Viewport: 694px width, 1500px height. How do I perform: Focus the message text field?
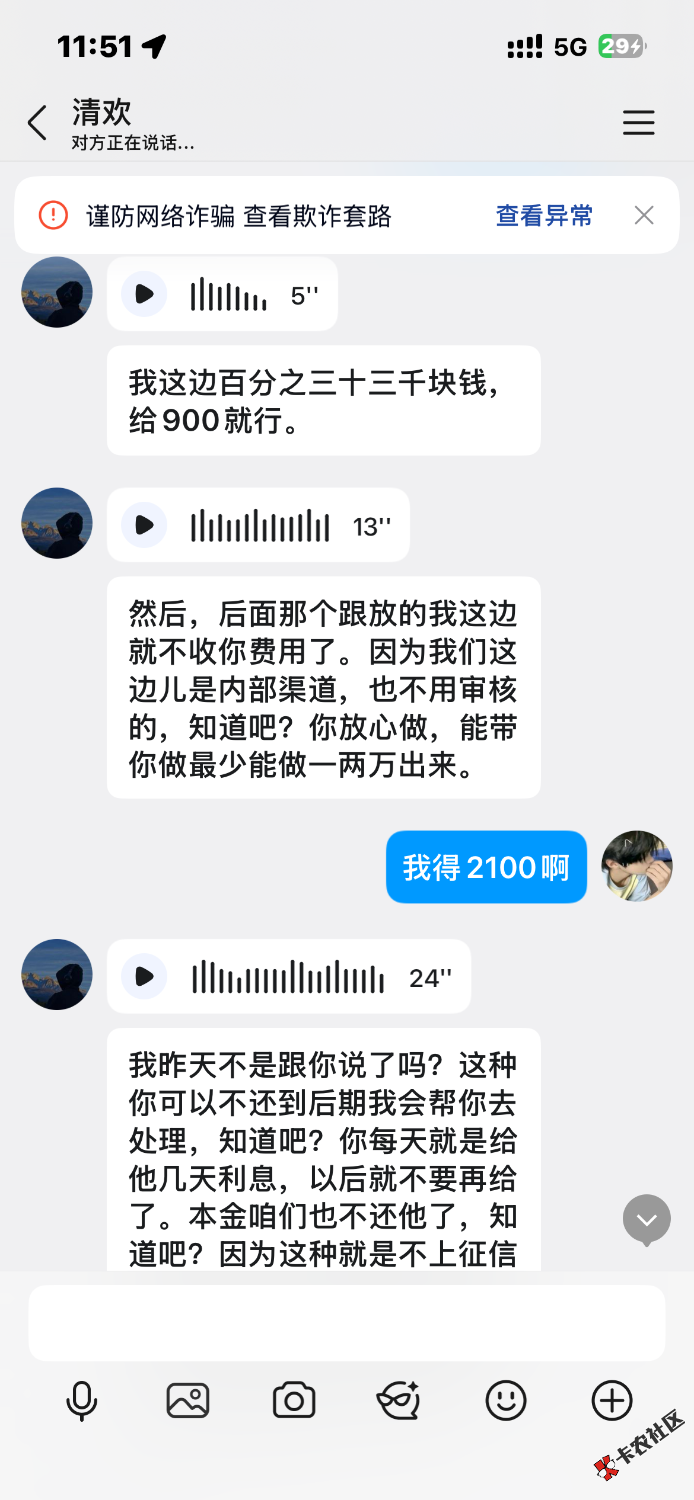pos(346,1322)
